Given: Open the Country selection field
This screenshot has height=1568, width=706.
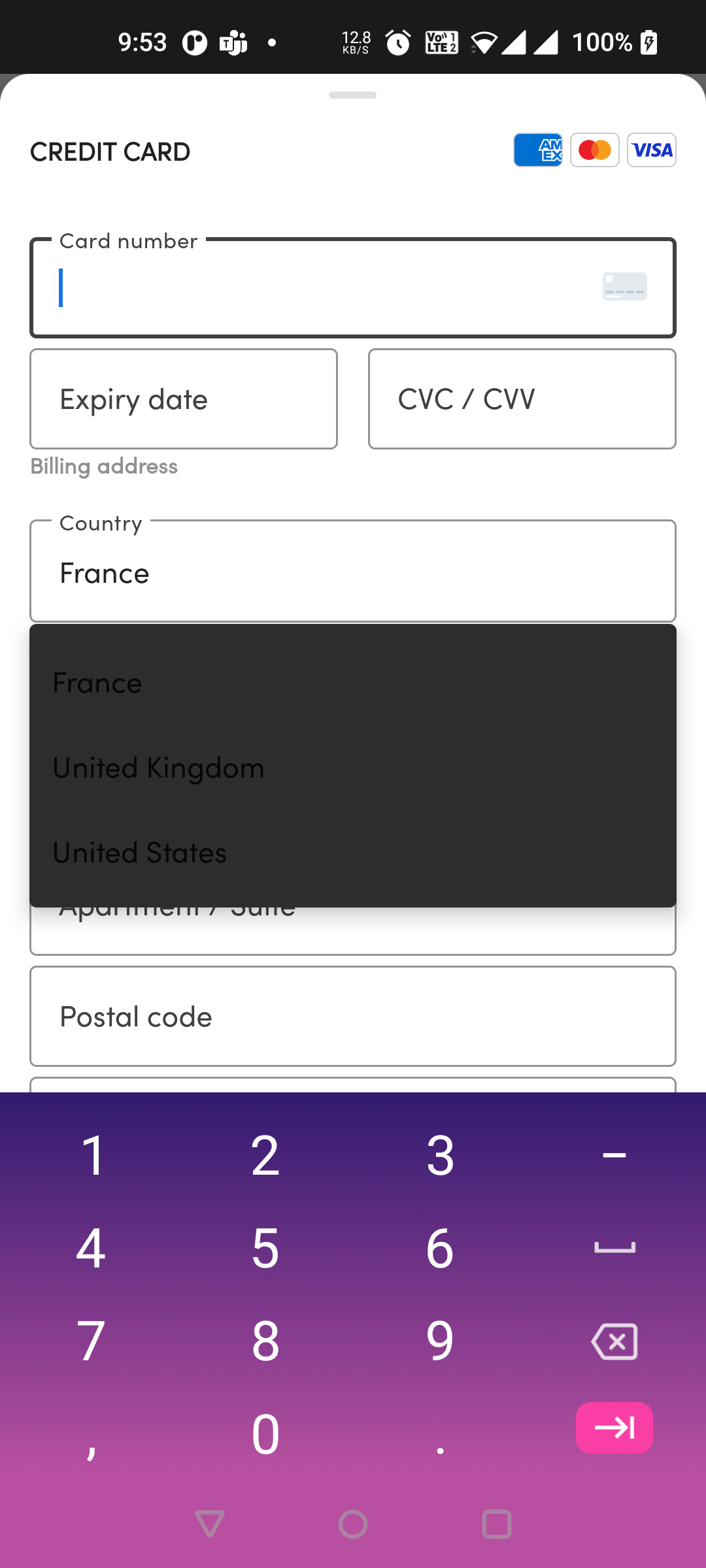Looking at the screenshot, I should click(353, 572).
